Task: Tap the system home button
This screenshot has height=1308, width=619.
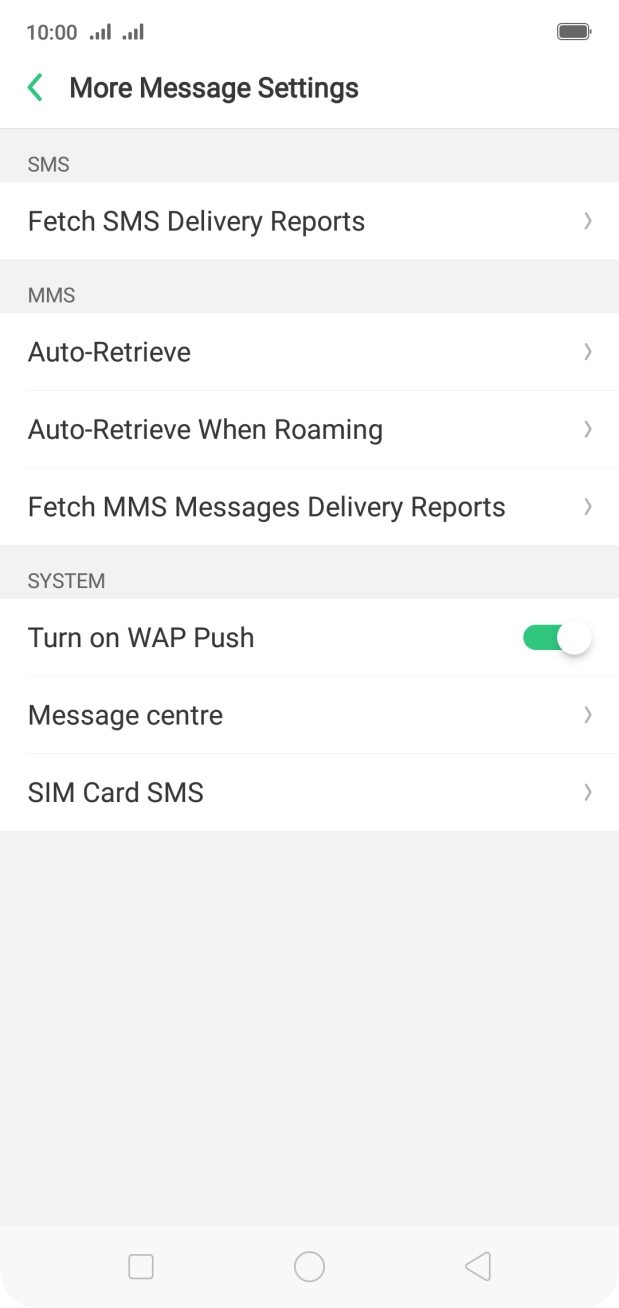Action: [x=309, y=1267]
